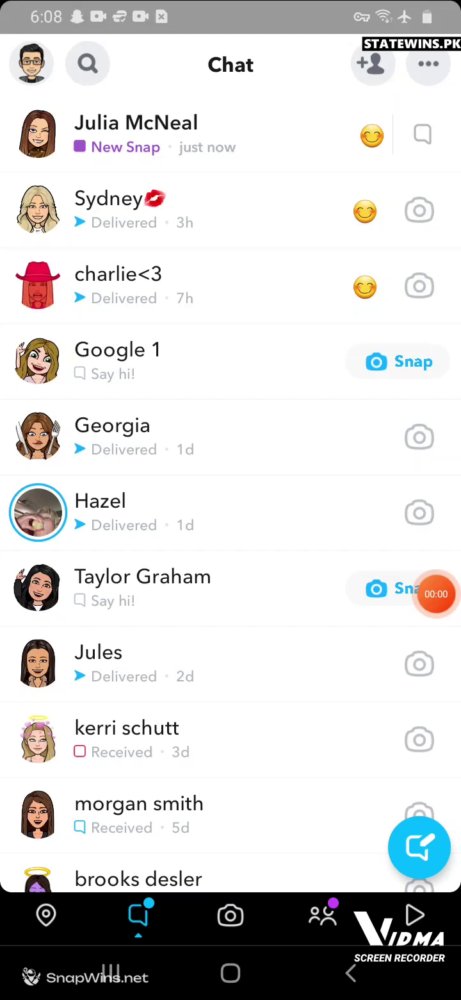461x1000 pixels.
Task: Switch to the Camera tab
Action: [x=230, y=915]
